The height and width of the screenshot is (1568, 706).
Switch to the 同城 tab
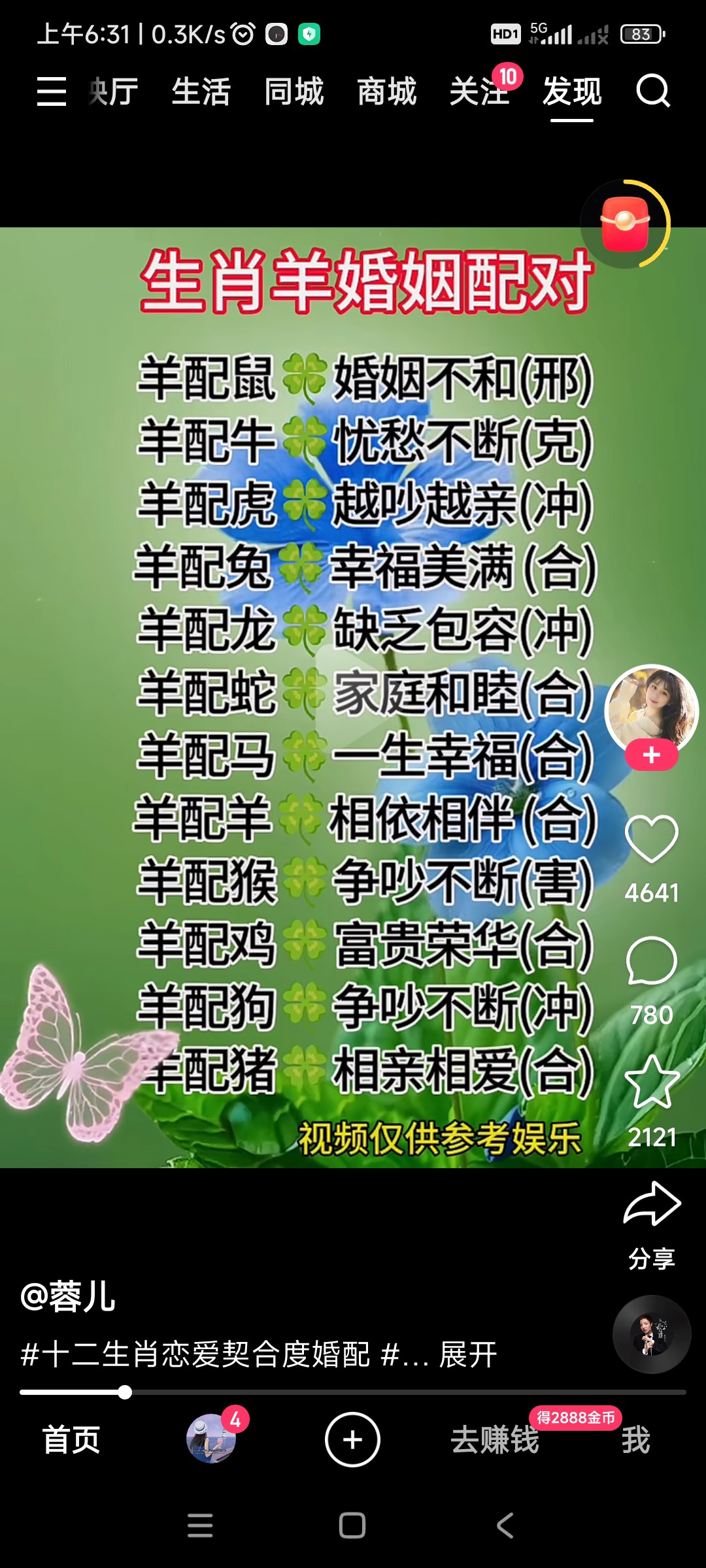click(294, 91)
